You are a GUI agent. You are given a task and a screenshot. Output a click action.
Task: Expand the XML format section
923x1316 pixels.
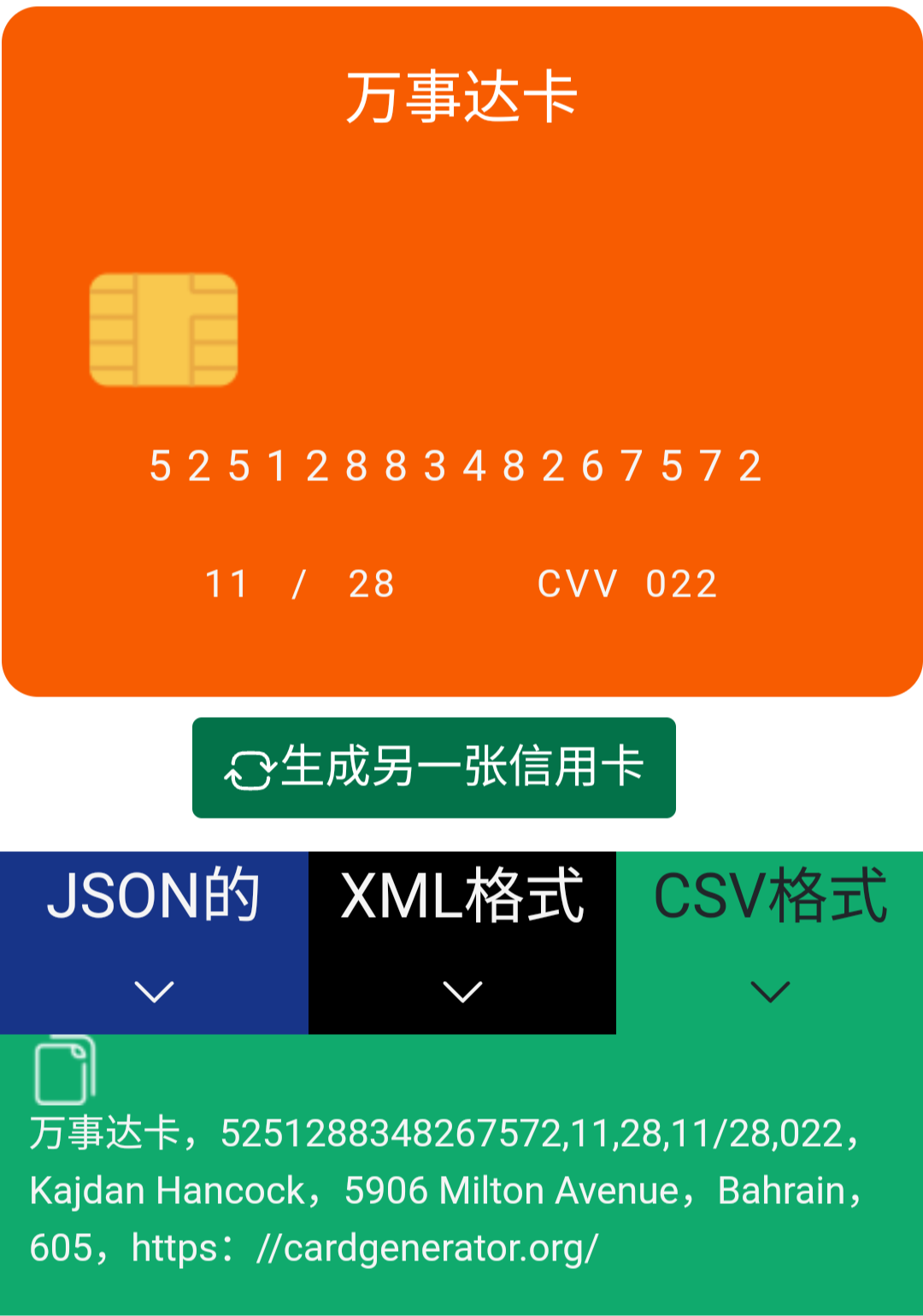point(461,940)
